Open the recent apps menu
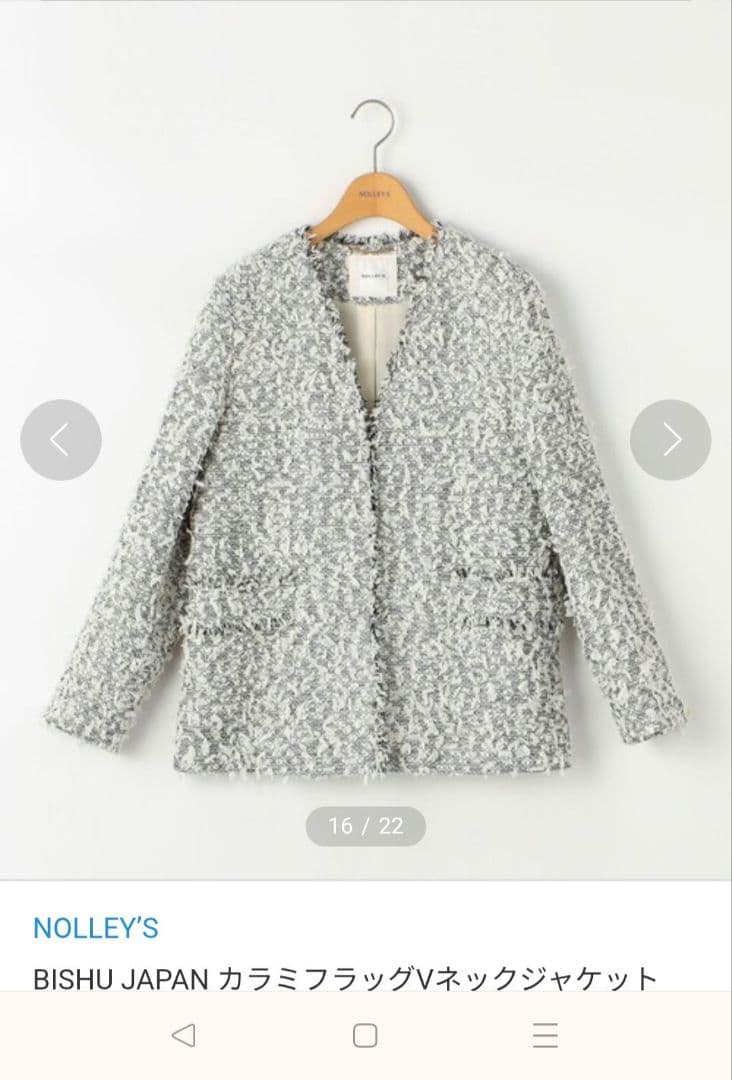The height and width of the screenshot is (1080, 732). pyautogui.click(x=545, y=1036)
